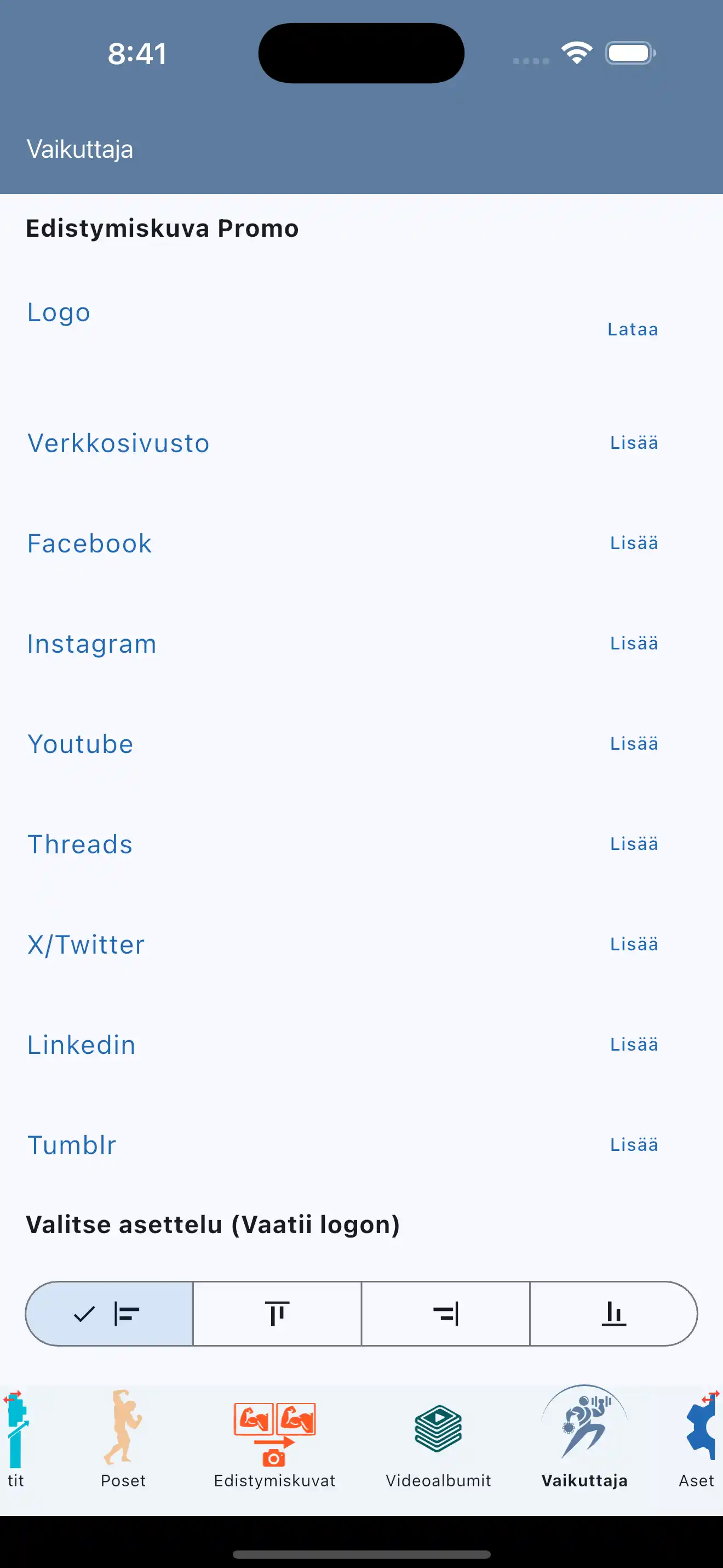Select the right-aligned layout option
This screenshot has width=723, height=1568.
446,1314
